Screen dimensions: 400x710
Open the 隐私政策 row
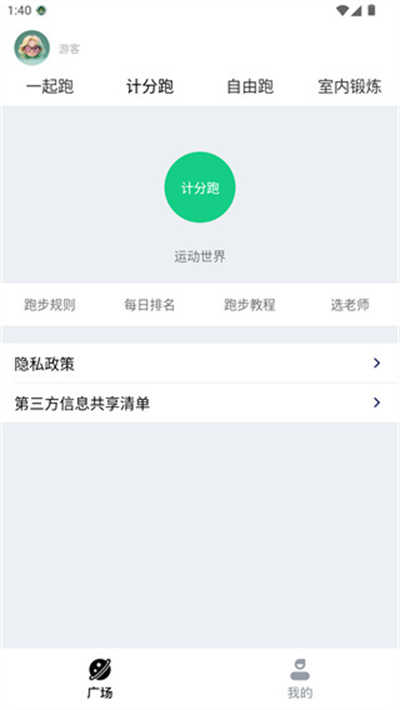(200, 363)
